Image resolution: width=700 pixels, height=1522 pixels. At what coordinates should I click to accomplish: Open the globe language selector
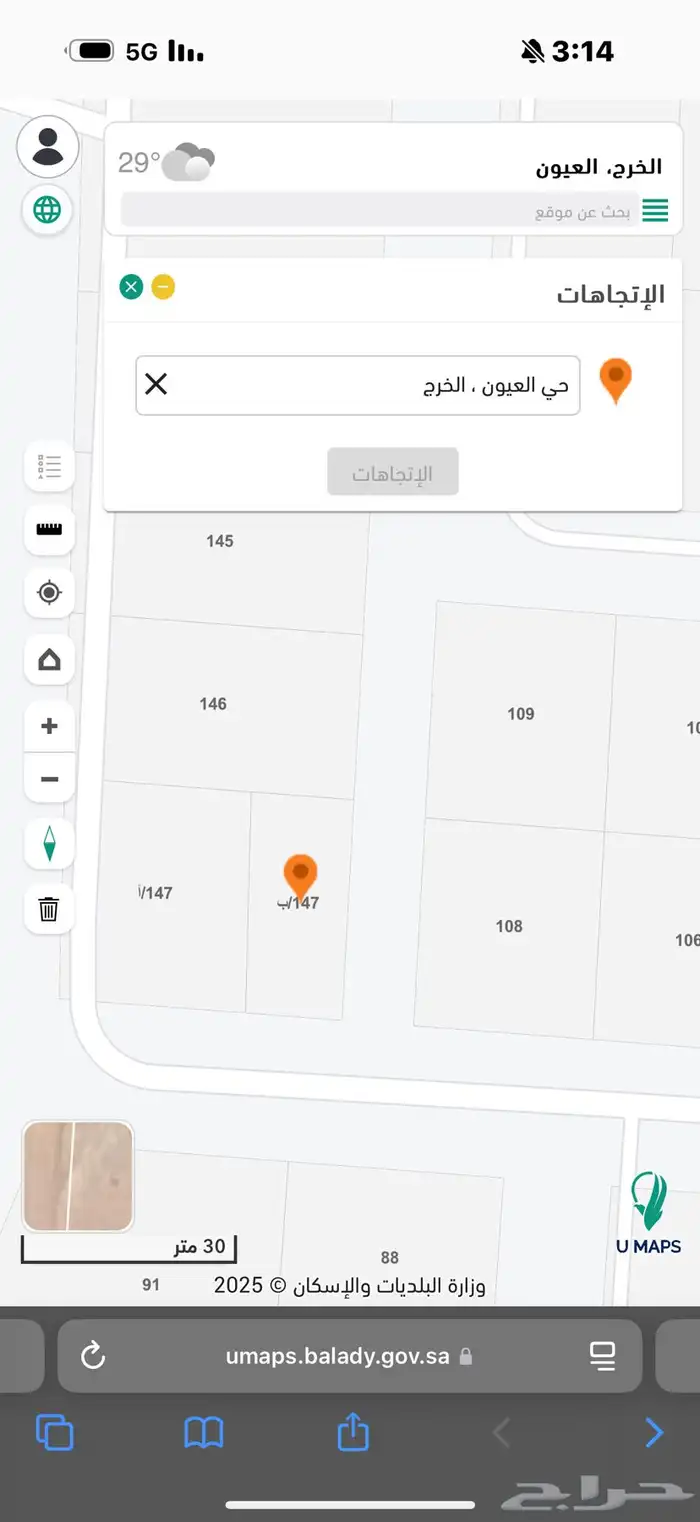[x=47, y=209]
